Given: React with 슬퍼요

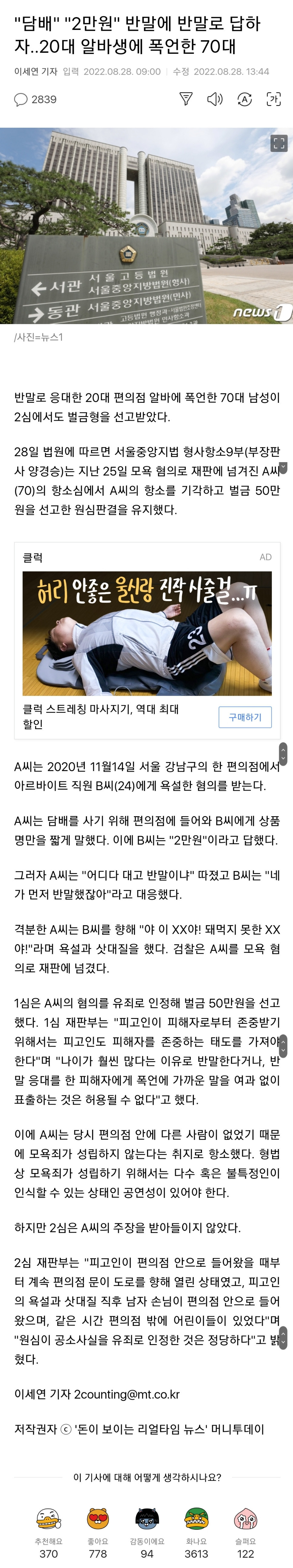Looking at the screenshot, I should [245, 1519].
